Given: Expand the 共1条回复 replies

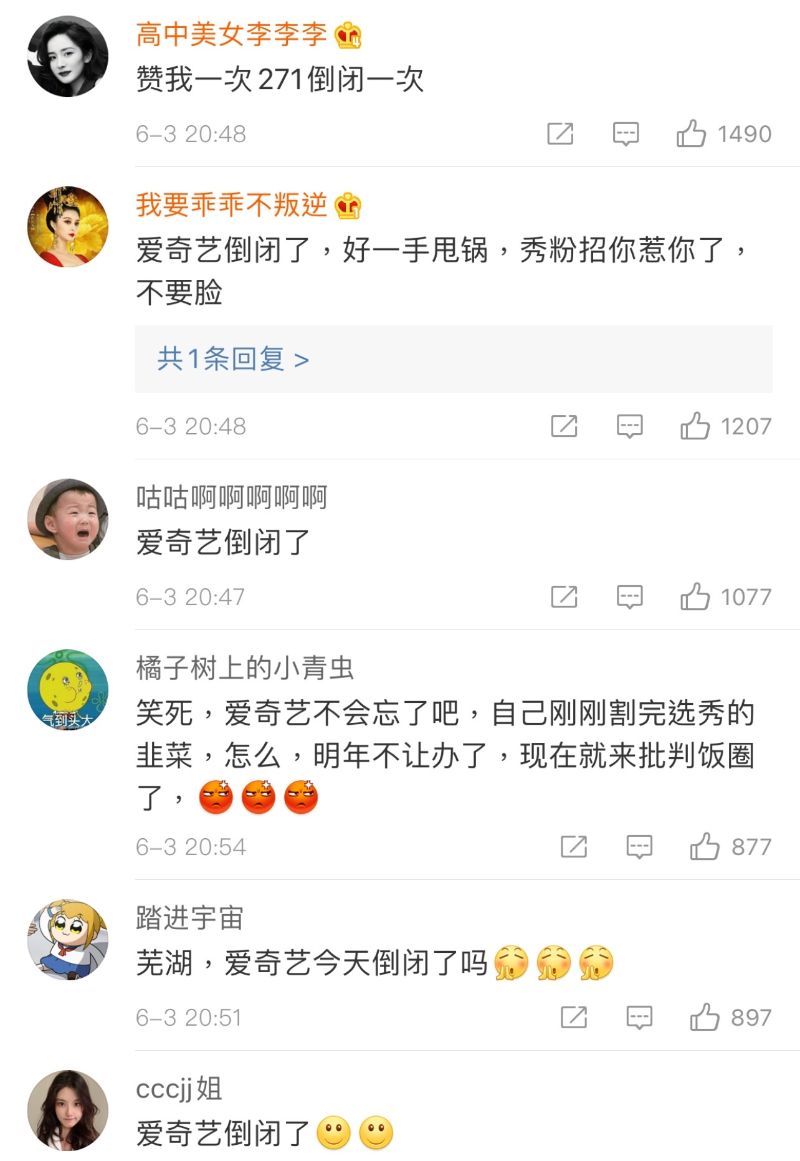Looking at the screenshot, I should [x=233, y=359].
